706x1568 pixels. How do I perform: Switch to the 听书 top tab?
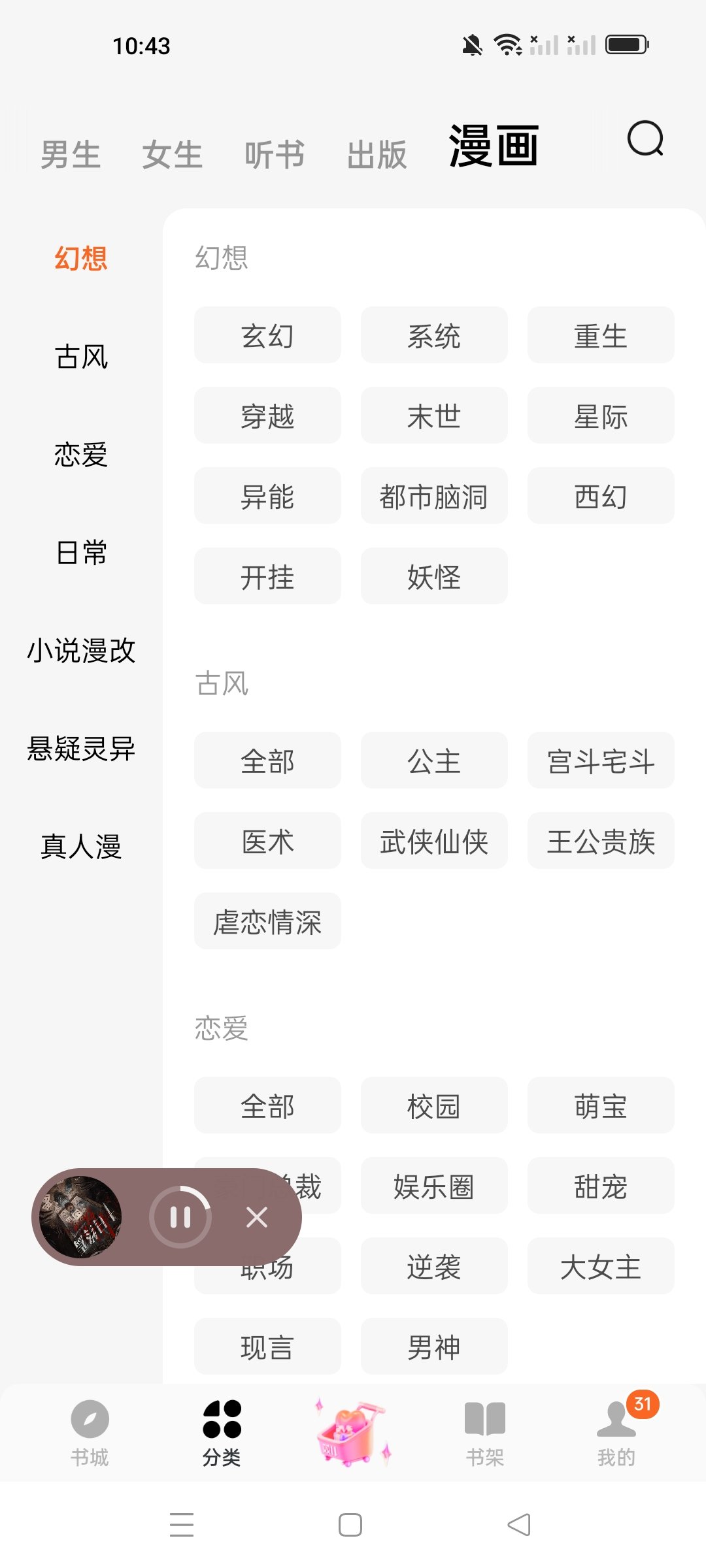(x=275, y=155)
